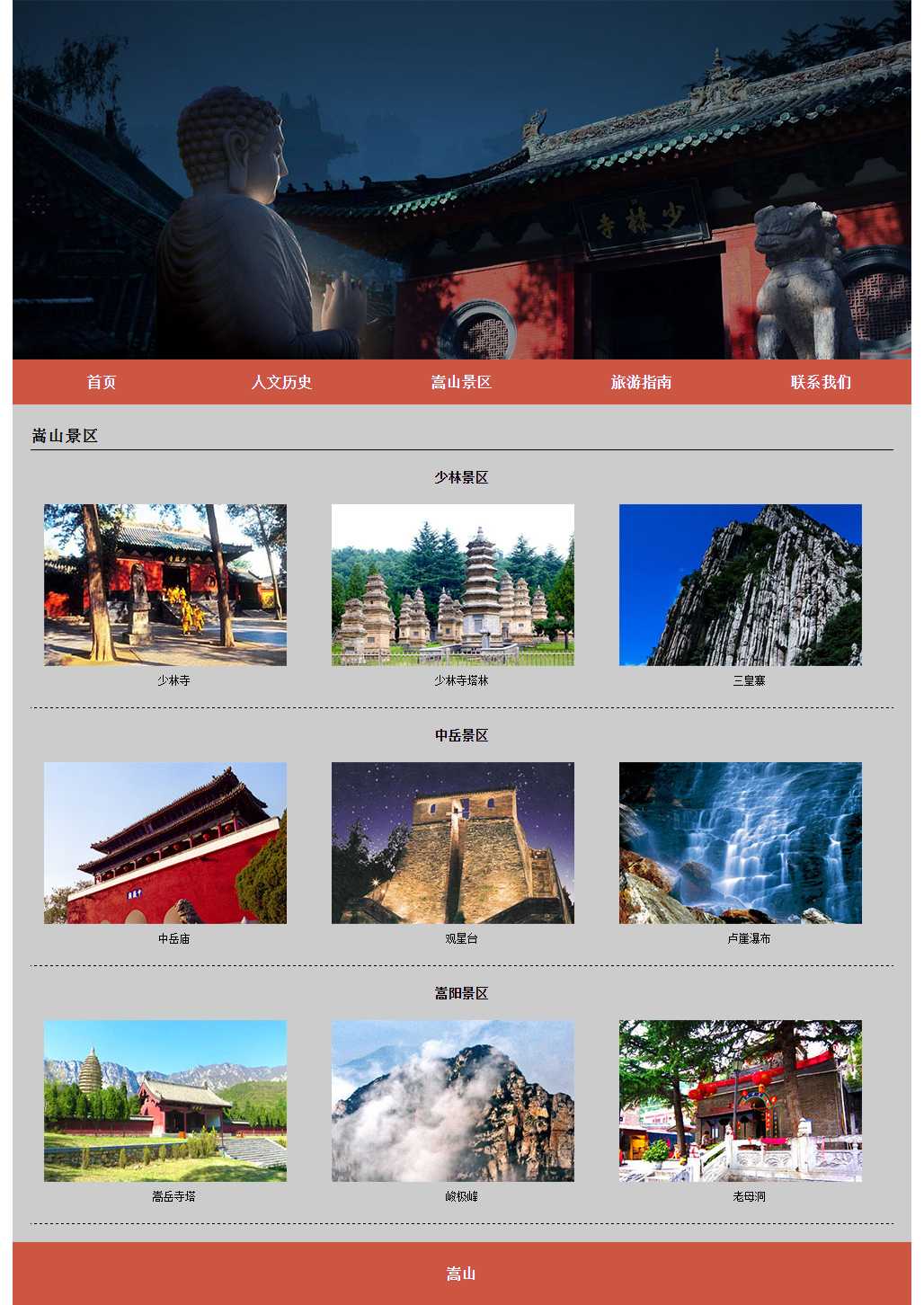View the 观星台 photo
924x1305 pixels.
[453, 843]
